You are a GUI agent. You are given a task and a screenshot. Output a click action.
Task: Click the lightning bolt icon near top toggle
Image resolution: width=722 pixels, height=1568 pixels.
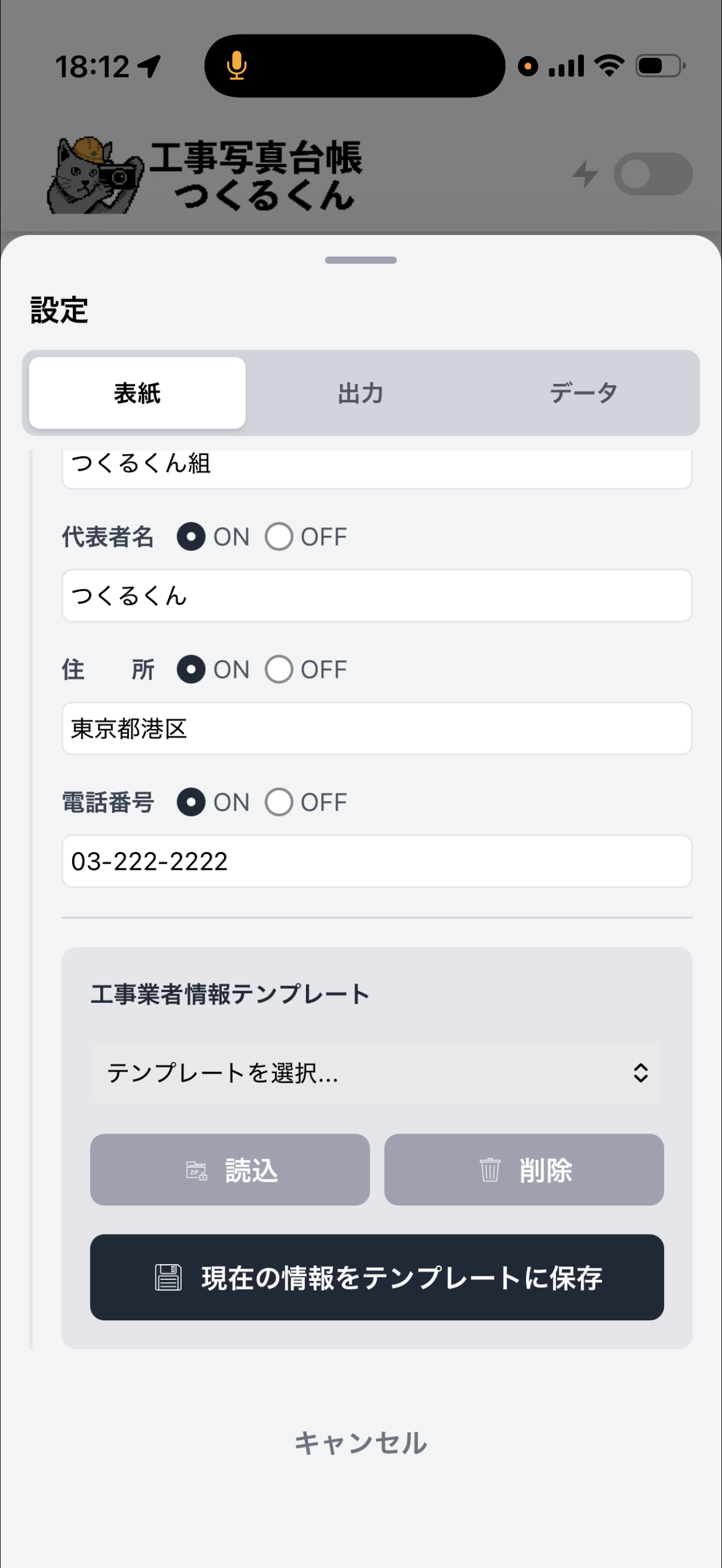pyautogui.click(x=585, y=174)
